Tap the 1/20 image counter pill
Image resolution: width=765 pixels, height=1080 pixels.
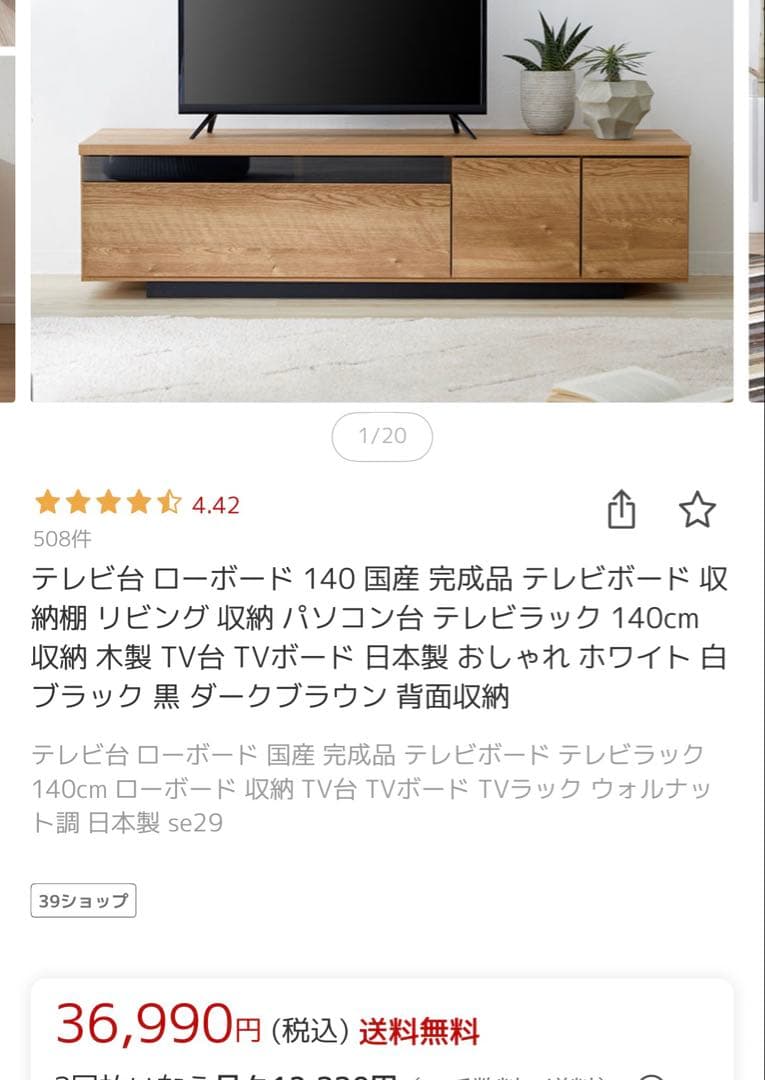click(x=382, y=436)
